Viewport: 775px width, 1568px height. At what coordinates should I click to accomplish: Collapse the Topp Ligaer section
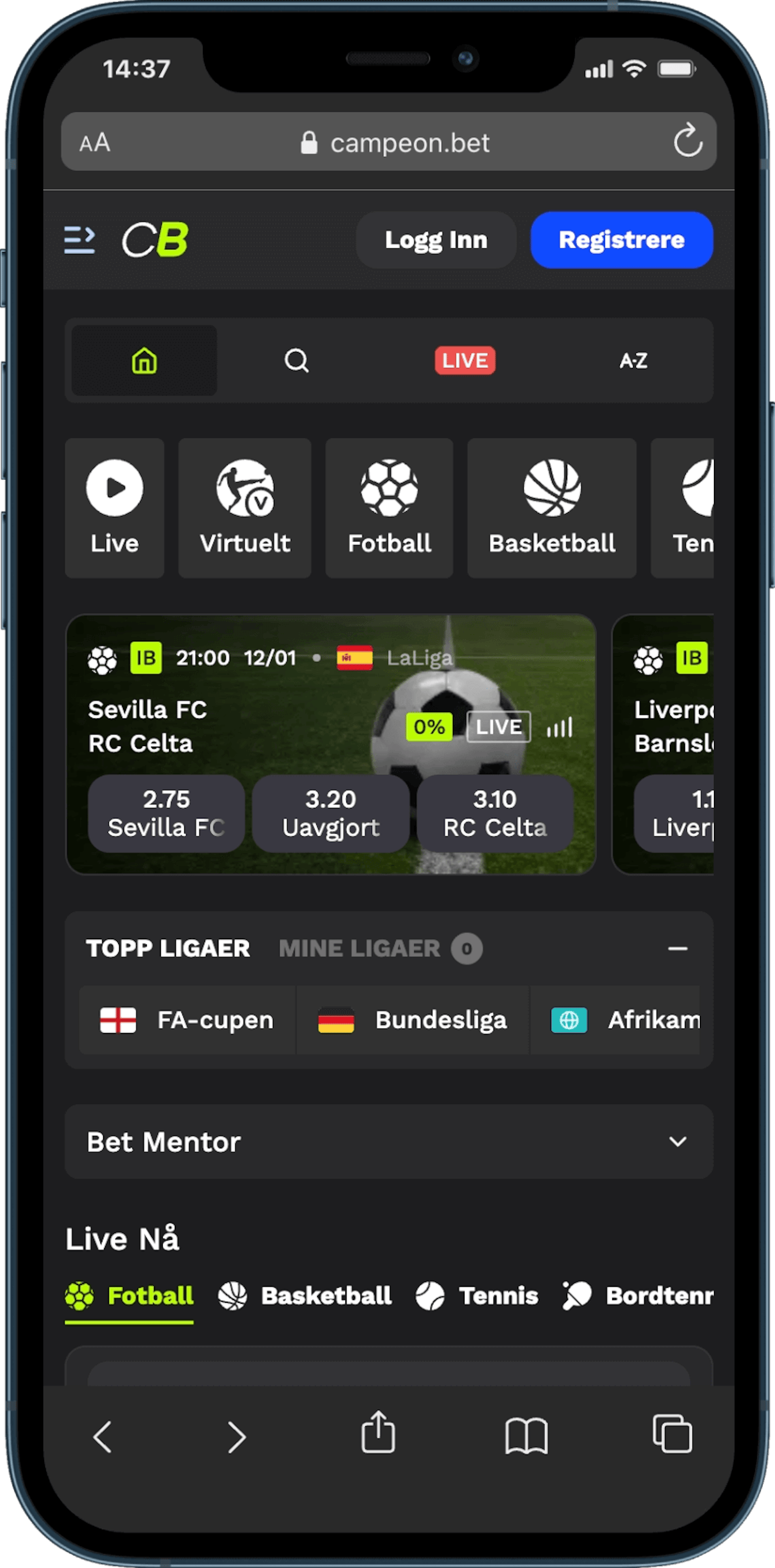coord(677,948)
